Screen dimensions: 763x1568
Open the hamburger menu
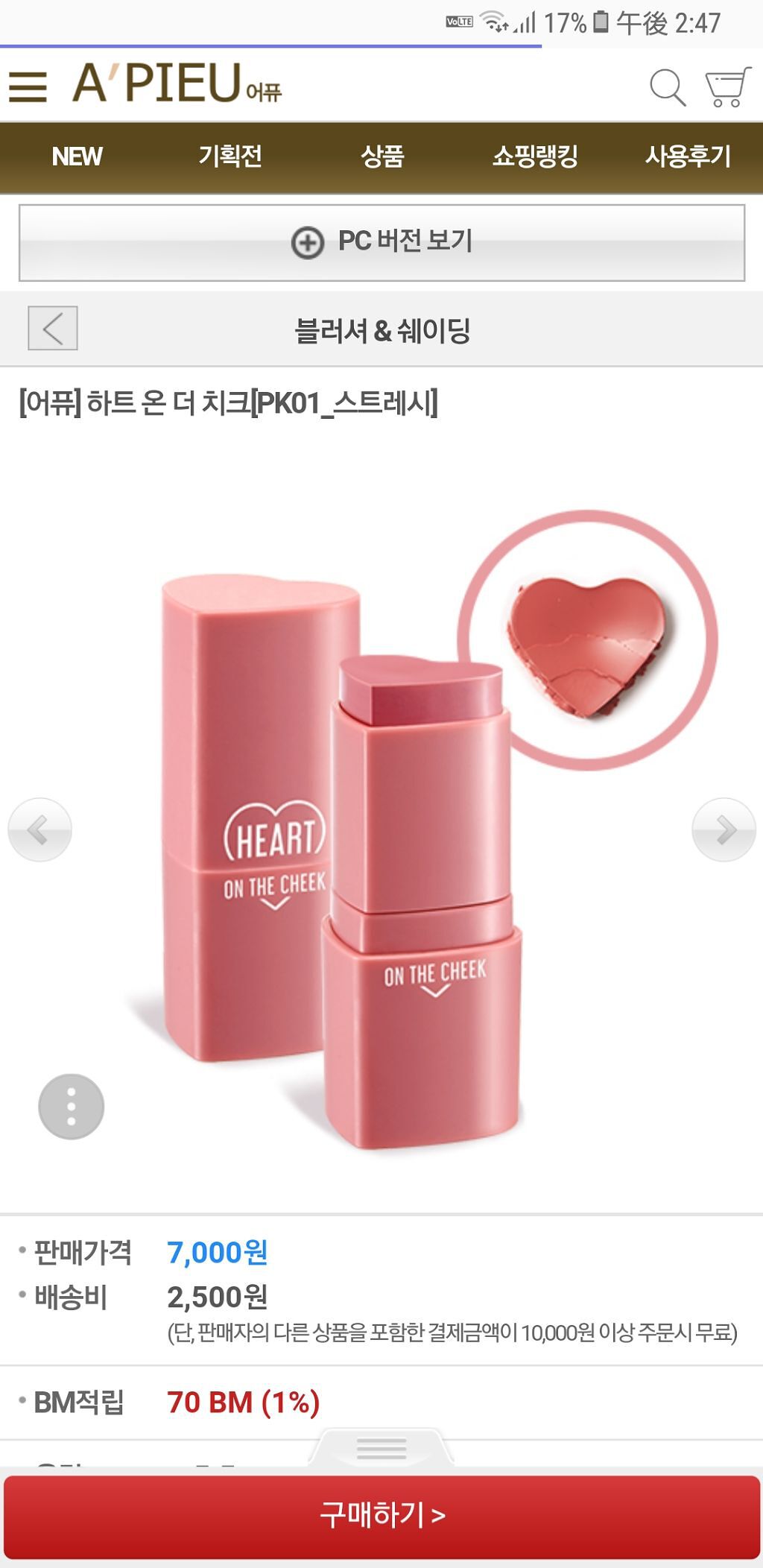point(28,87)
